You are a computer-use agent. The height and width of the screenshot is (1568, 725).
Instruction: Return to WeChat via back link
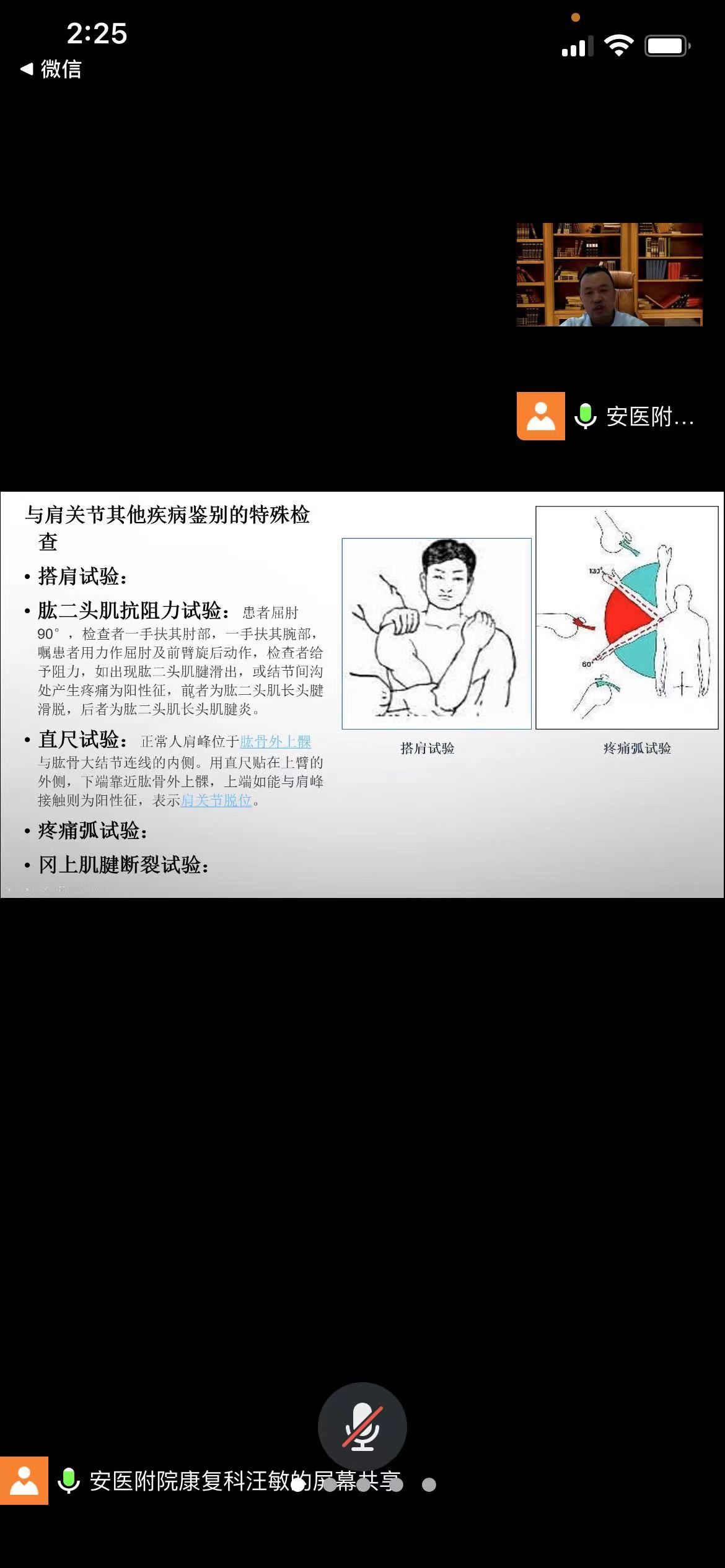click(x=51, y=69)
